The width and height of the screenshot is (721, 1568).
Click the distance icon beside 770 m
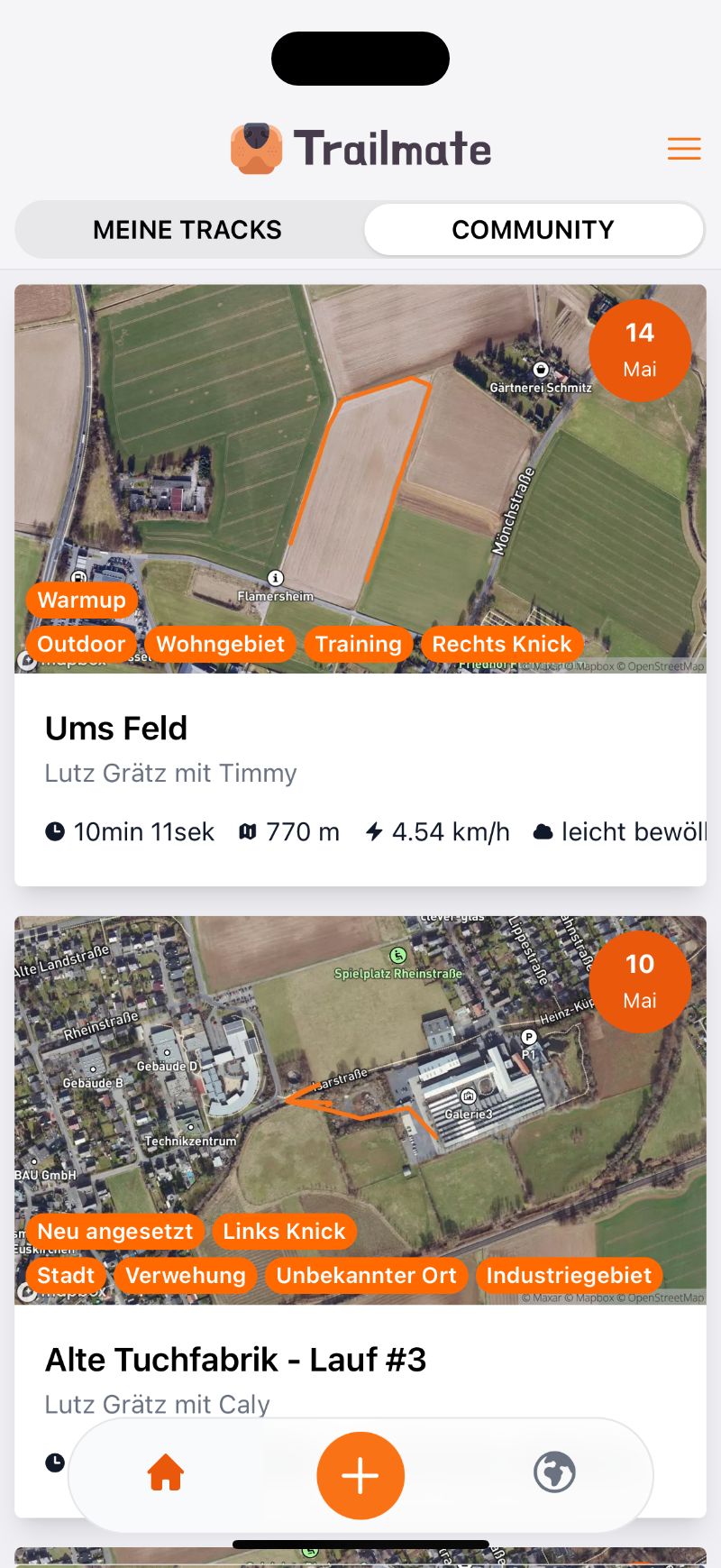point(247,831)
